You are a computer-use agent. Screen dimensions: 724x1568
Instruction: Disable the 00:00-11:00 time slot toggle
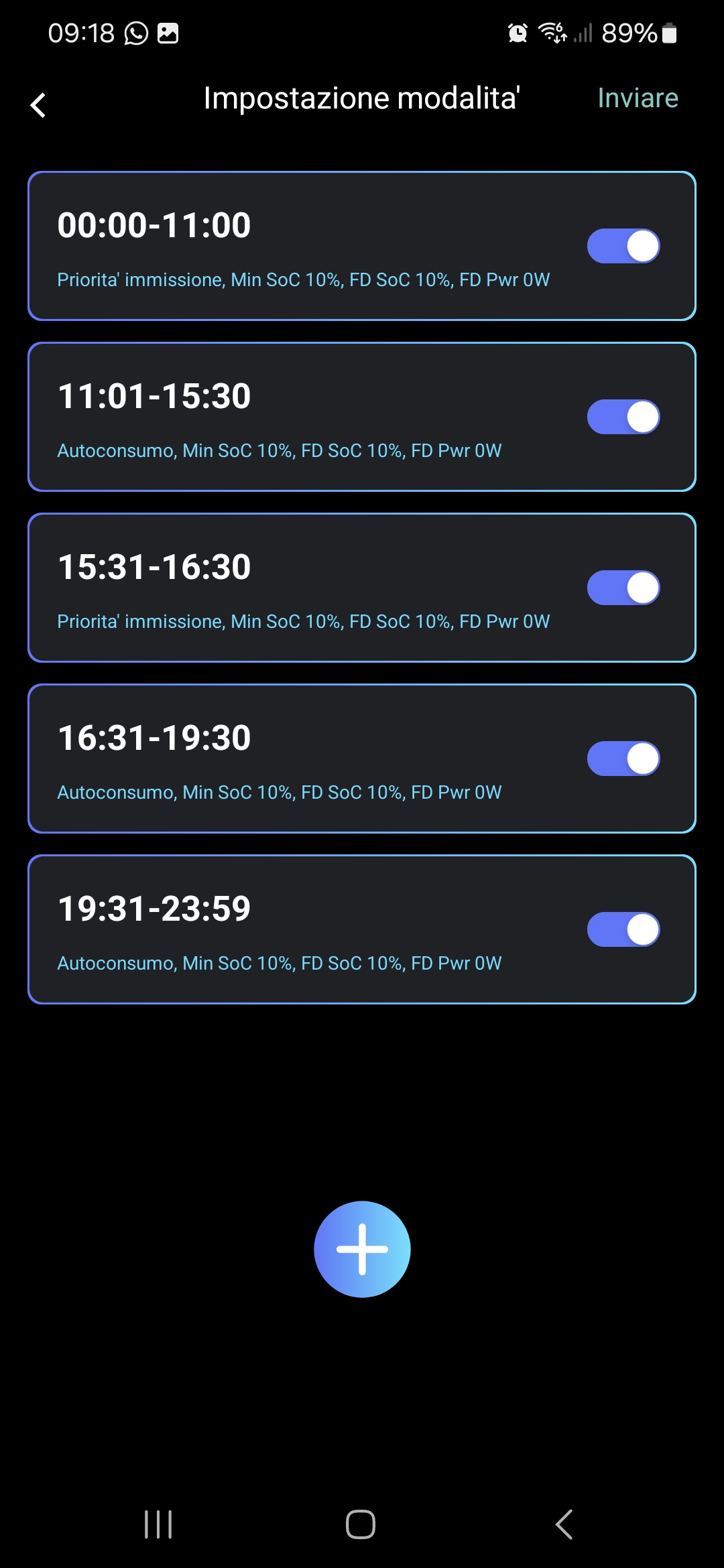(x=623, y=246)
